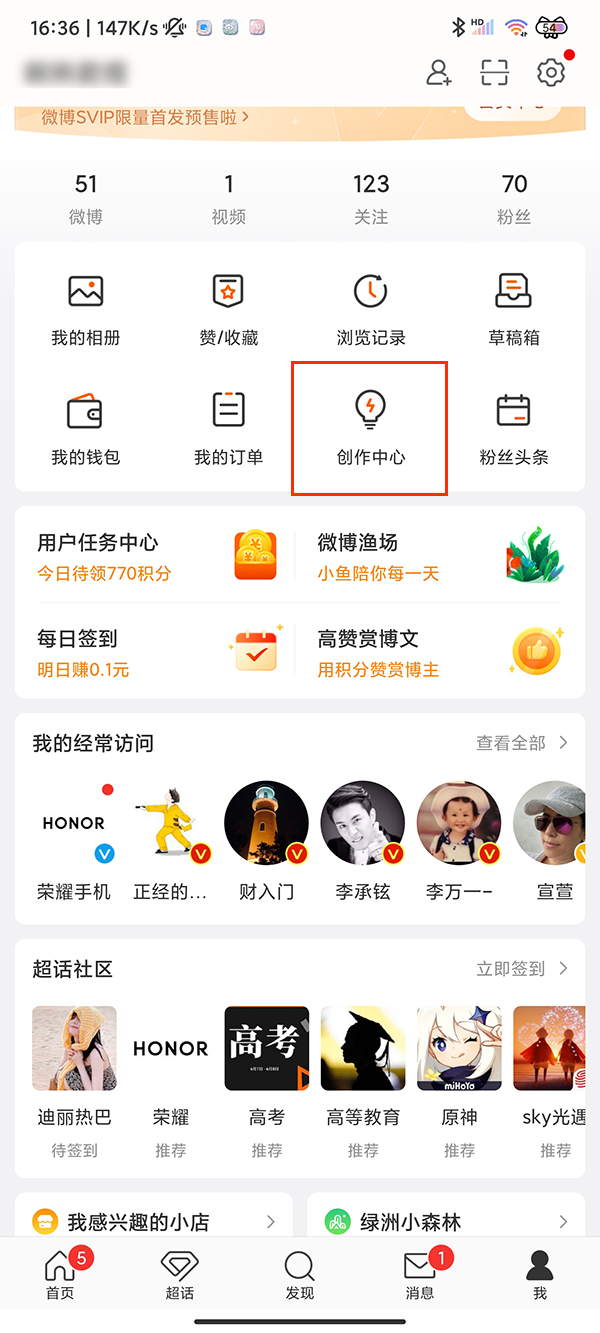600x1333 pixels.
Task: View 浏览记录 browsing history
Action: click(x=371, y=309)
